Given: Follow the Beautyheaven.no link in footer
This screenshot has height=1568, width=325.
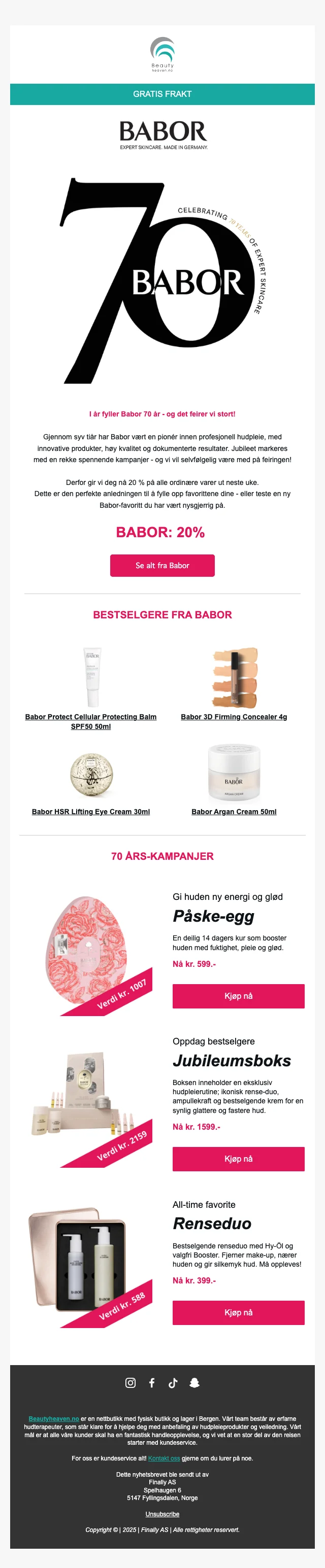Looking at the screenshot, I should point(54,1419).
